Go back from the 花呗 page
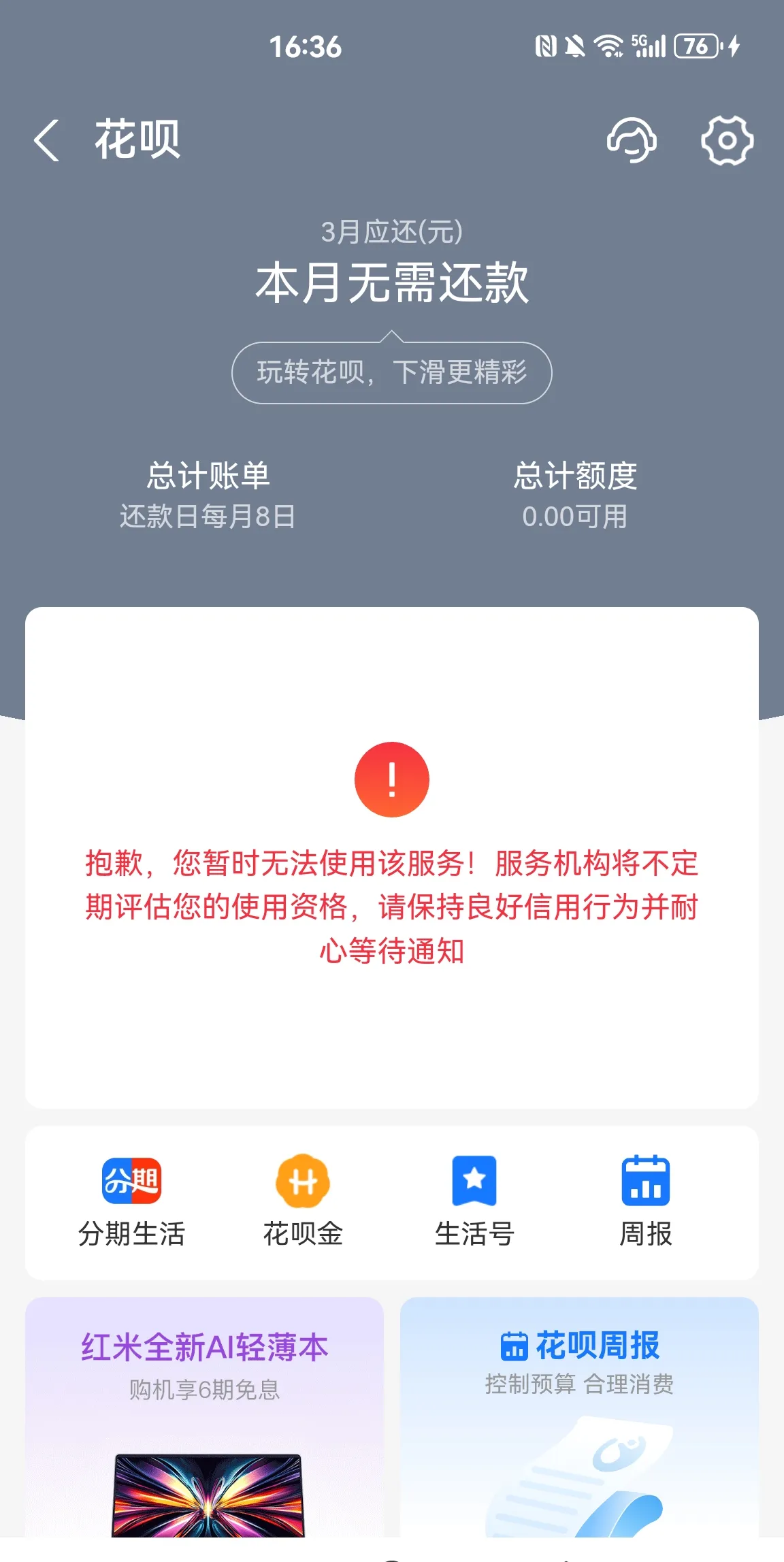The image size is (784, 1562). point(46,140)
